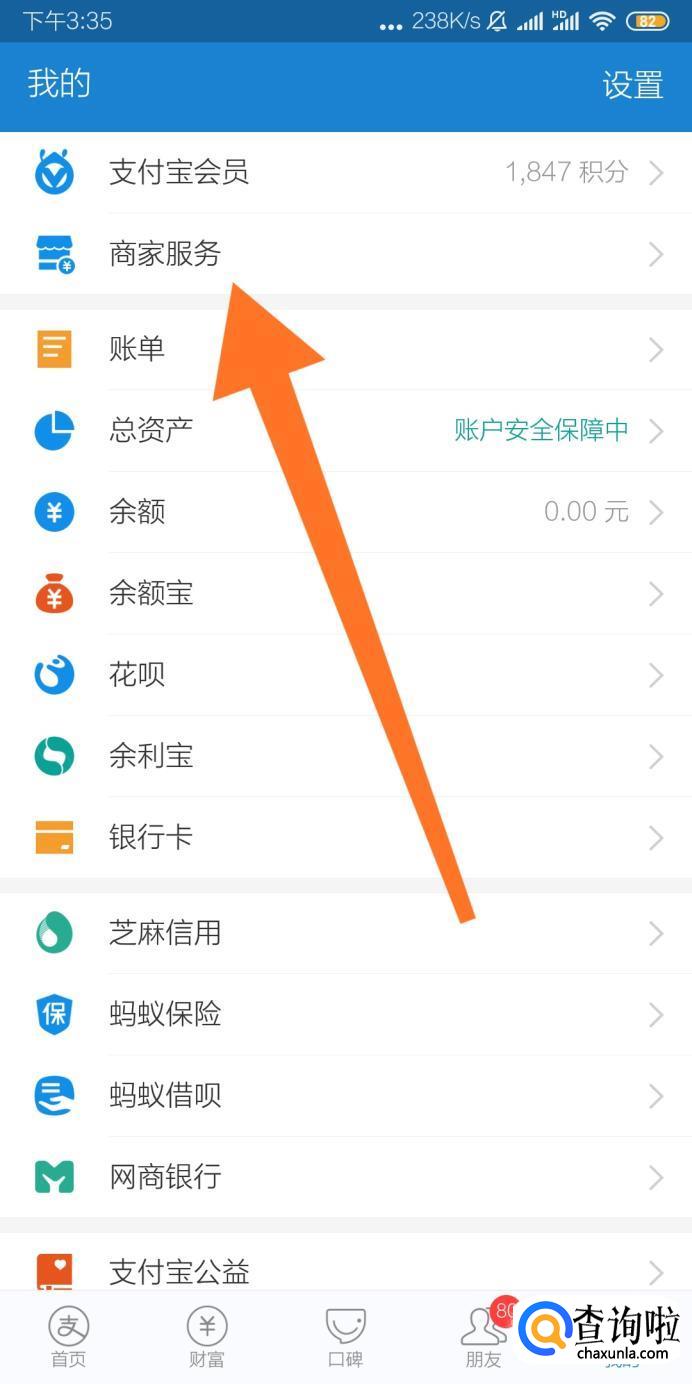Switch to the 朋友 tab
This screenshot has width=692, height=1384.
483,1337
